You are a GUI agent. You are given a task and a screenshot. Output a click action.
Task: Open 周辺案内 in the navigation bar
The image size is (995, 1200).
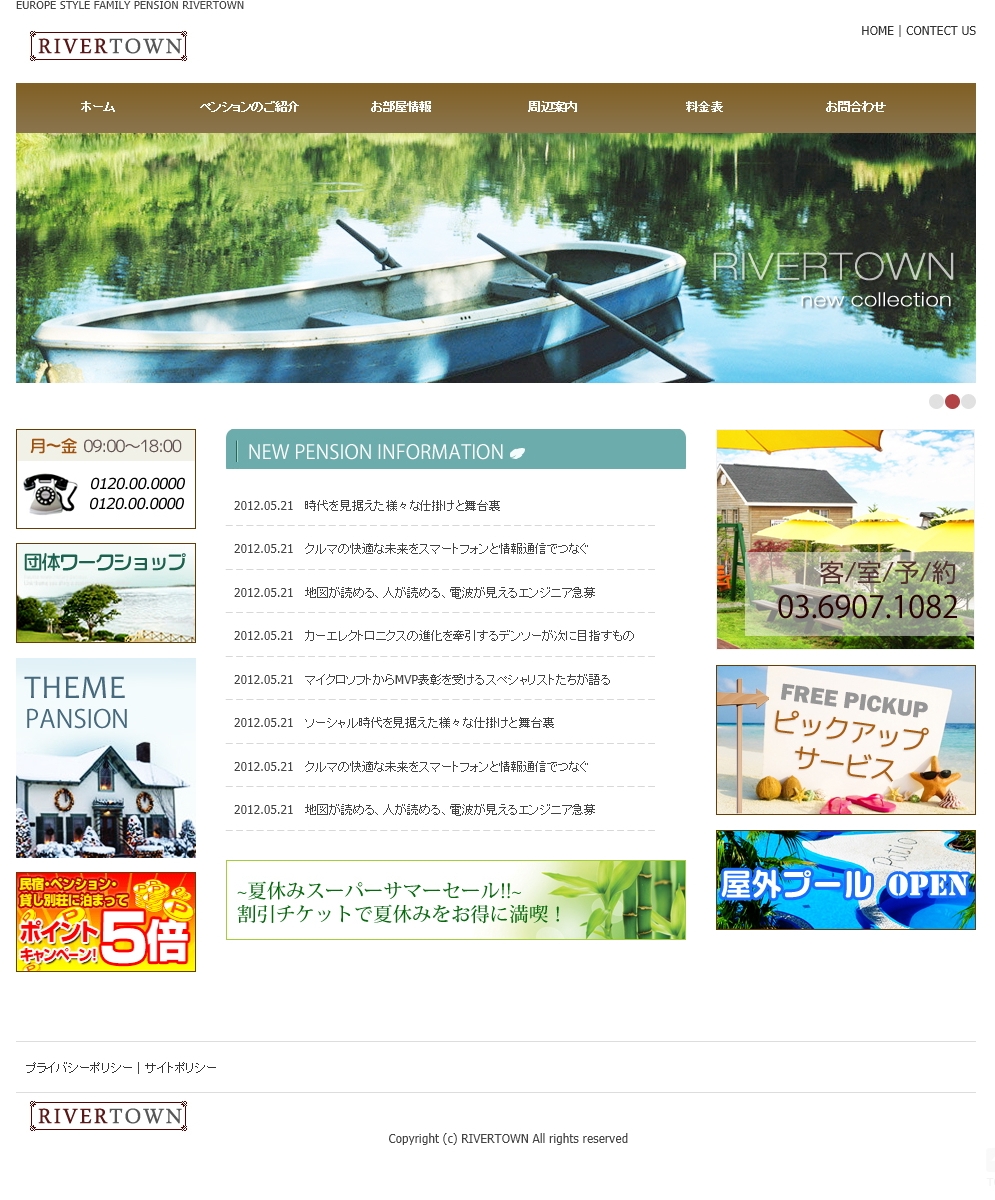coord(552,107)
